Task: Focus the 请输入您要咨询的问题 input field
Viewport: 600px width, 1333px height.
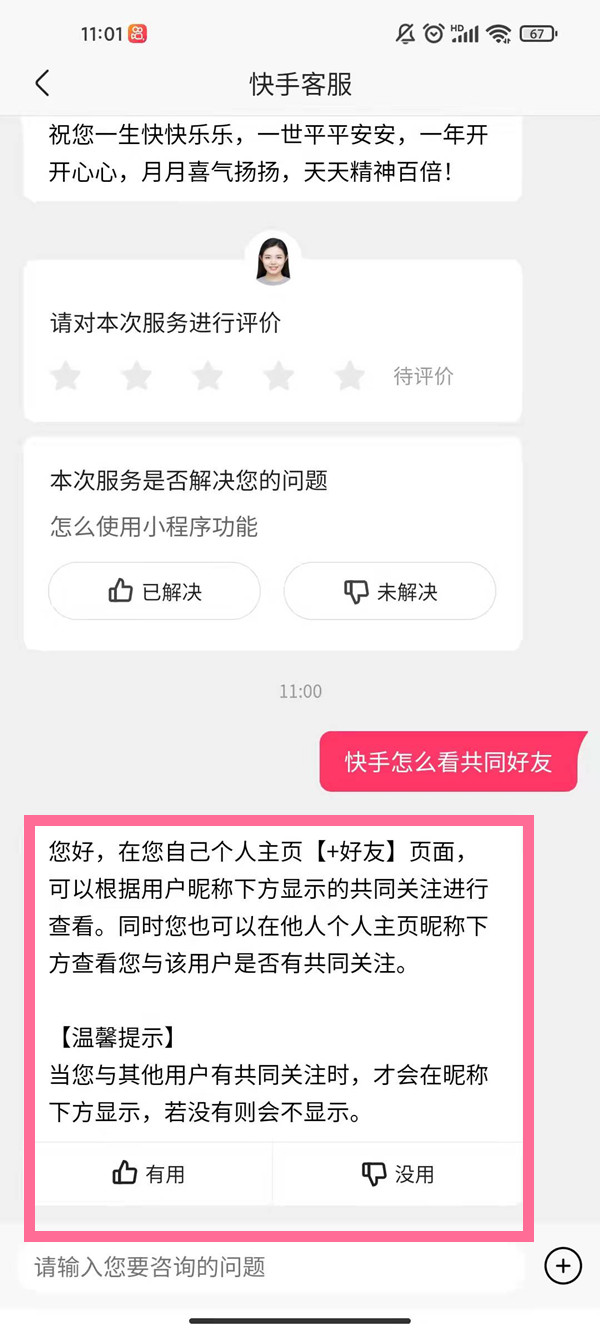Action: [270, 1267]
